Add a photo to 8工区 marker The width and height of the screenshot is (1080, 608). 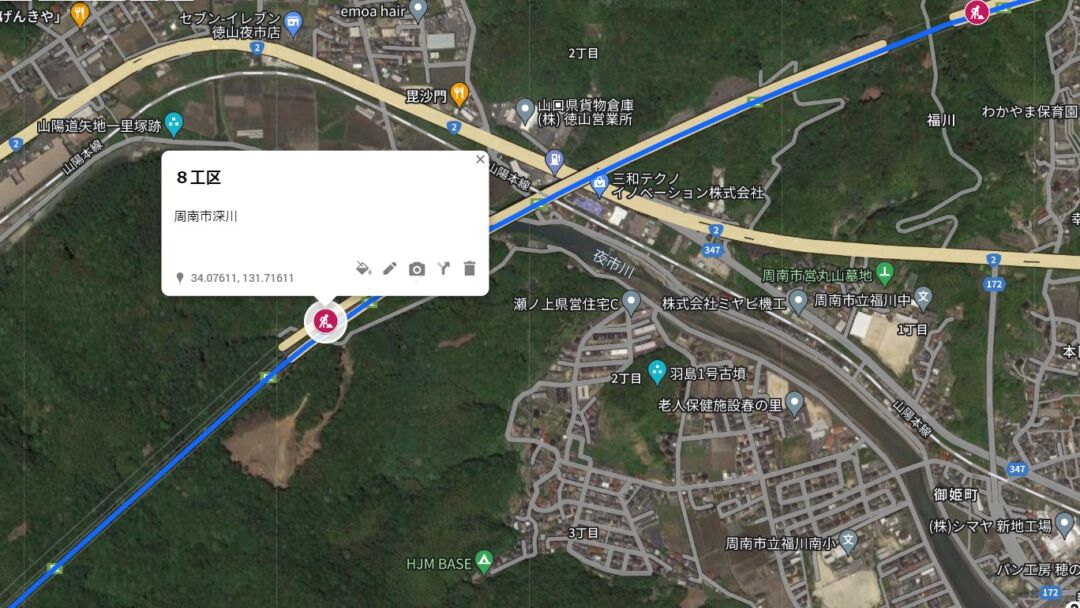click(417, 268)
